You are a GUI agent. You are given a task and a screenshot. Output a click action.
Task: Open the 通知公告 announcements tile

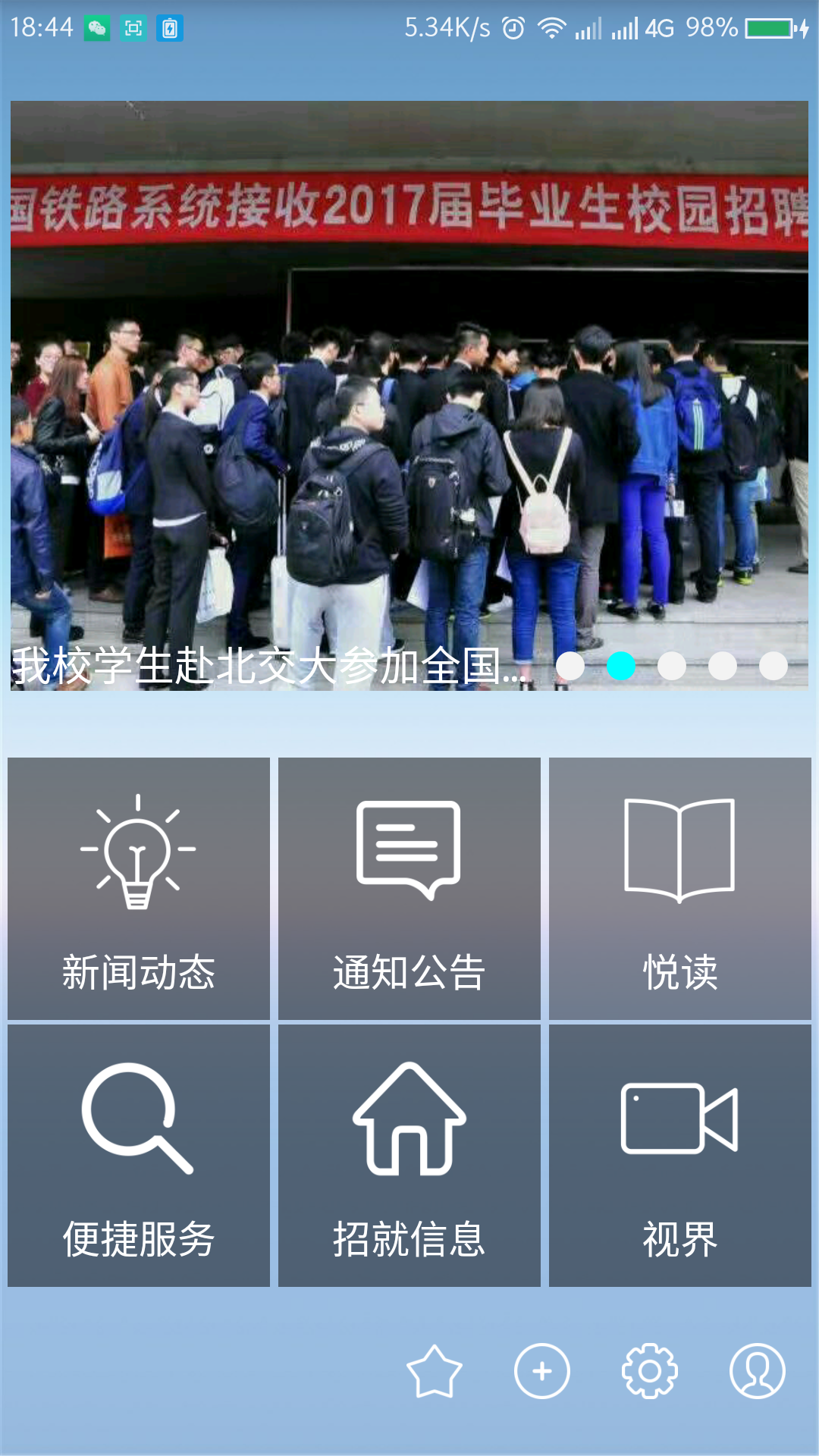pyautogui.click(x=409, y=889)
